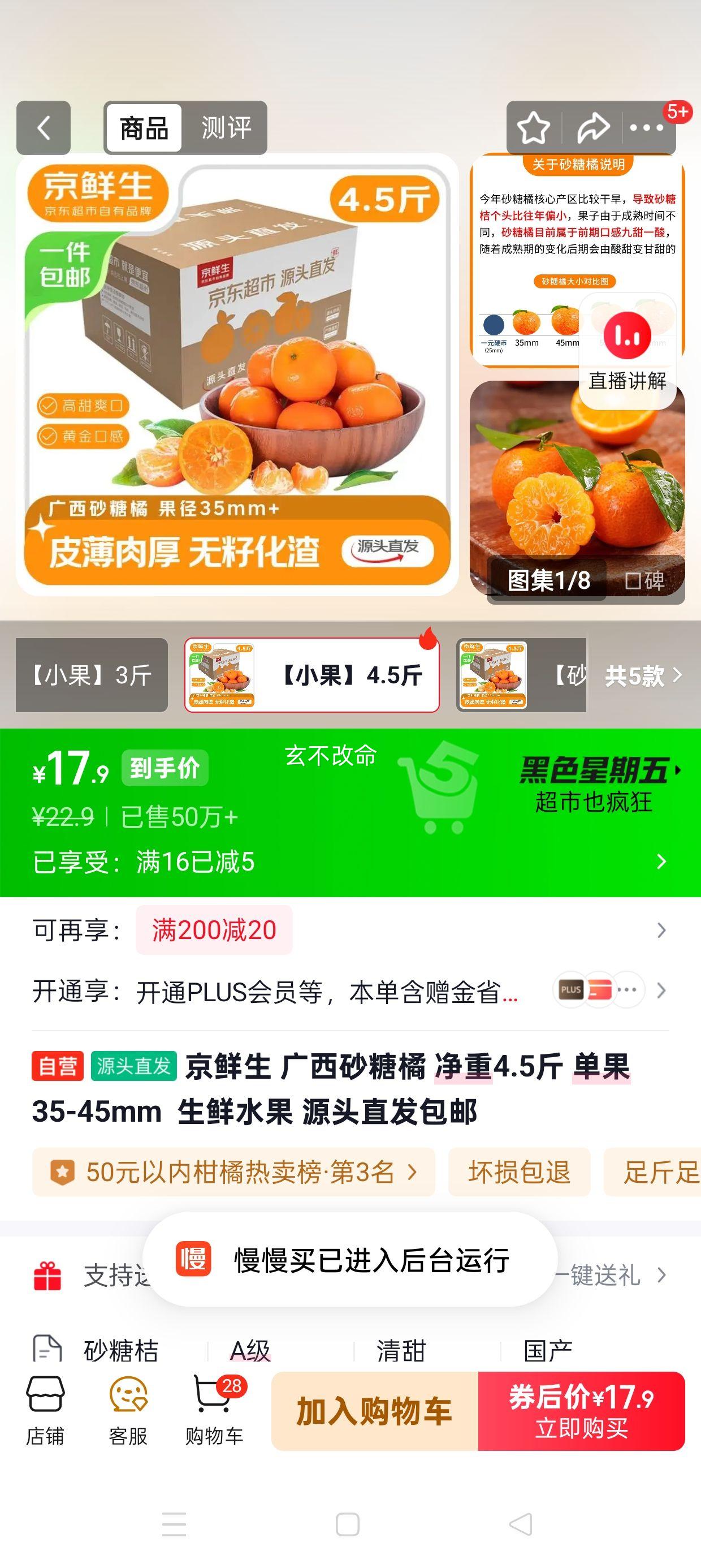This screenshot has width=701, height=1568.
Task: Switch to the 商品 tab
Action: tap(144, 128)
